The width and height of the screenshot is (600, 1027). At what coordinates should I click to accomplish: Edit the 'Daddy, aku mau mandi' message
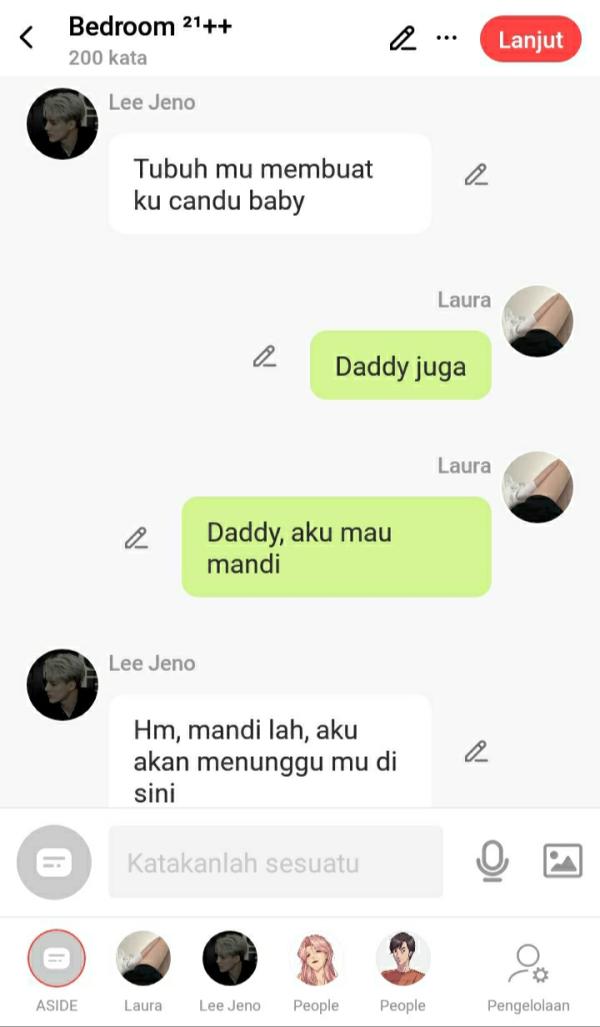[x=136, y=538]
